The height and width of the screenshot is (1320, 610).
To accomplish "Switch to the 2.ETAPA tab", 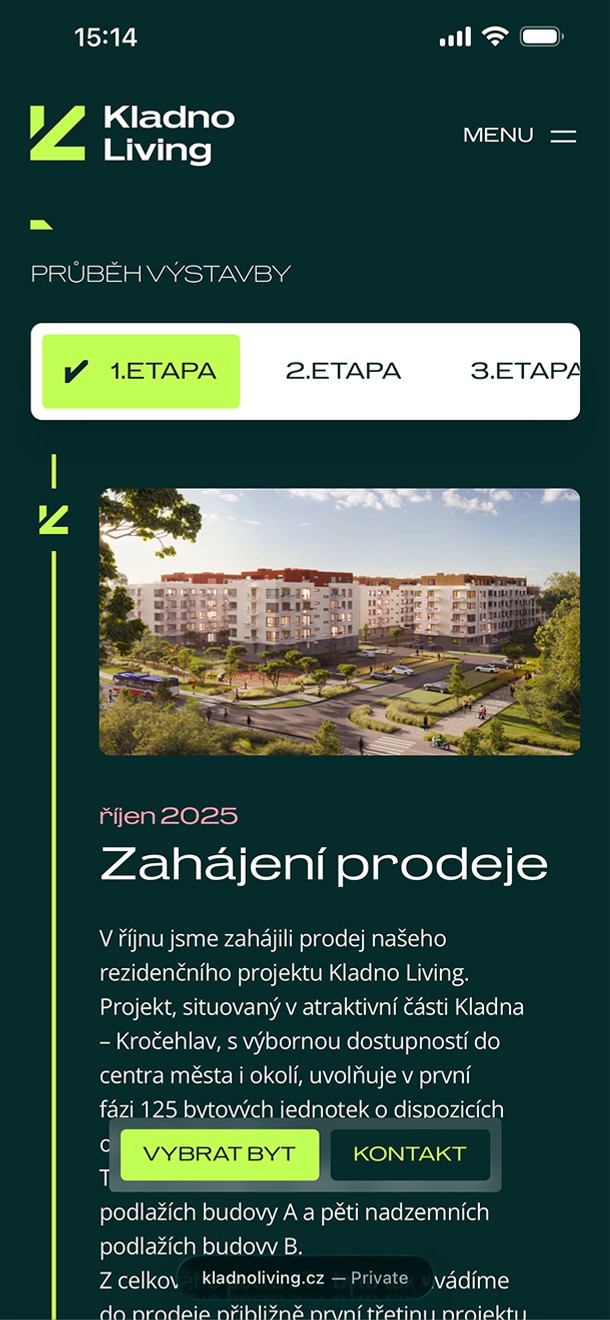I will click(x=343, y=371).
